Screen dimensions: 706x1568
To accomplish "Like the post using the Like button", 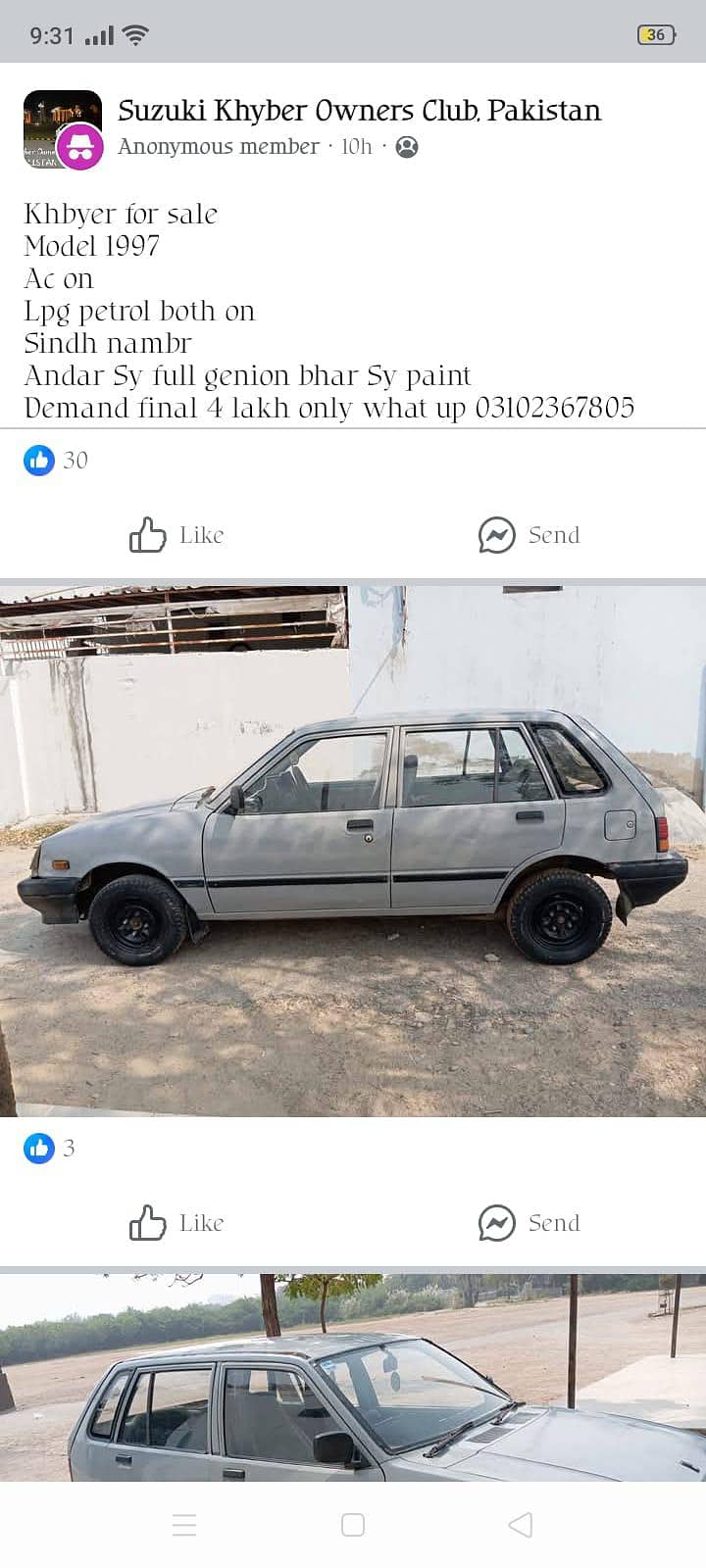I will [176, 535].
